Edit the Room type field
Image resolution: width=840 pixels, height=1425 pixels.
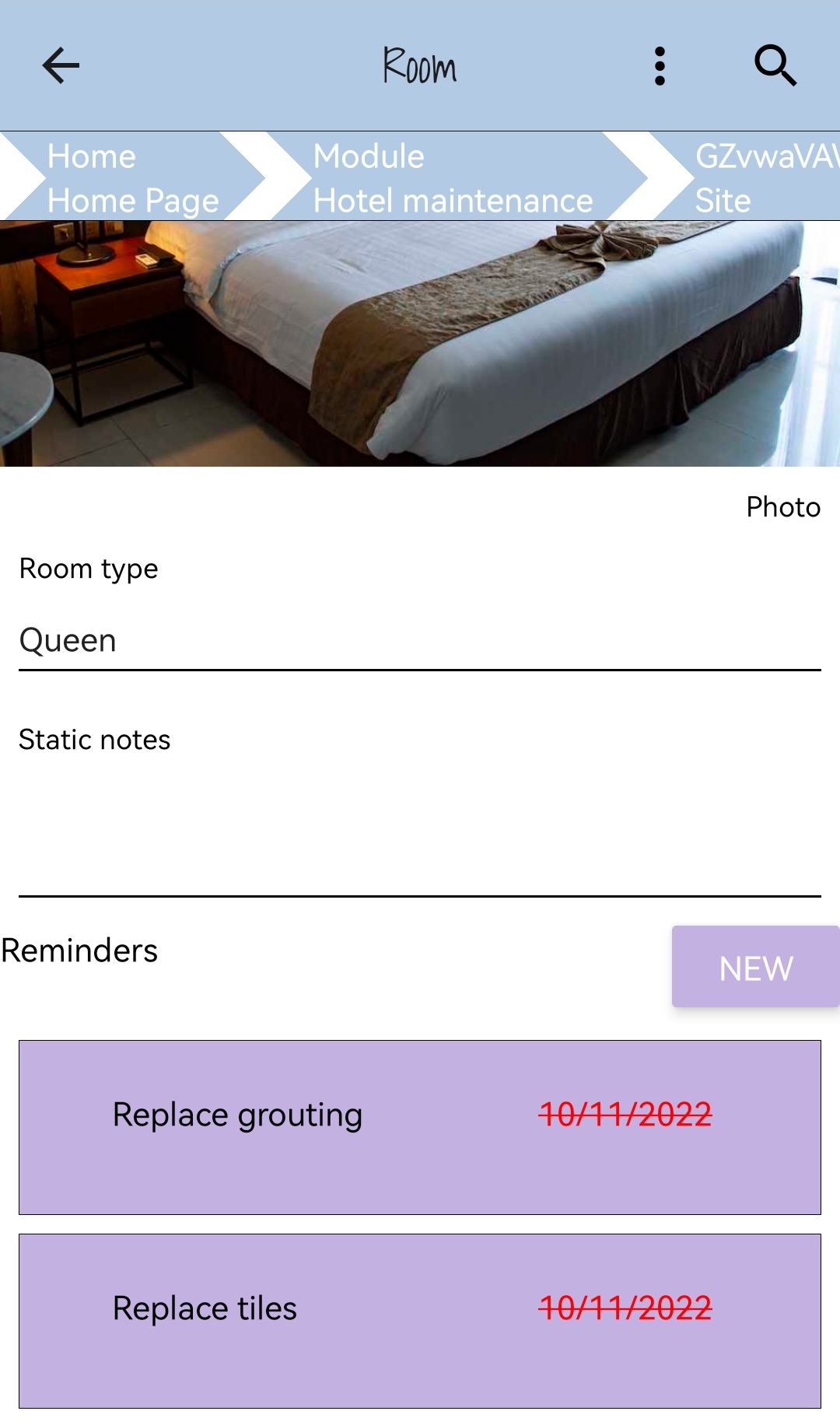click(420, 641)
